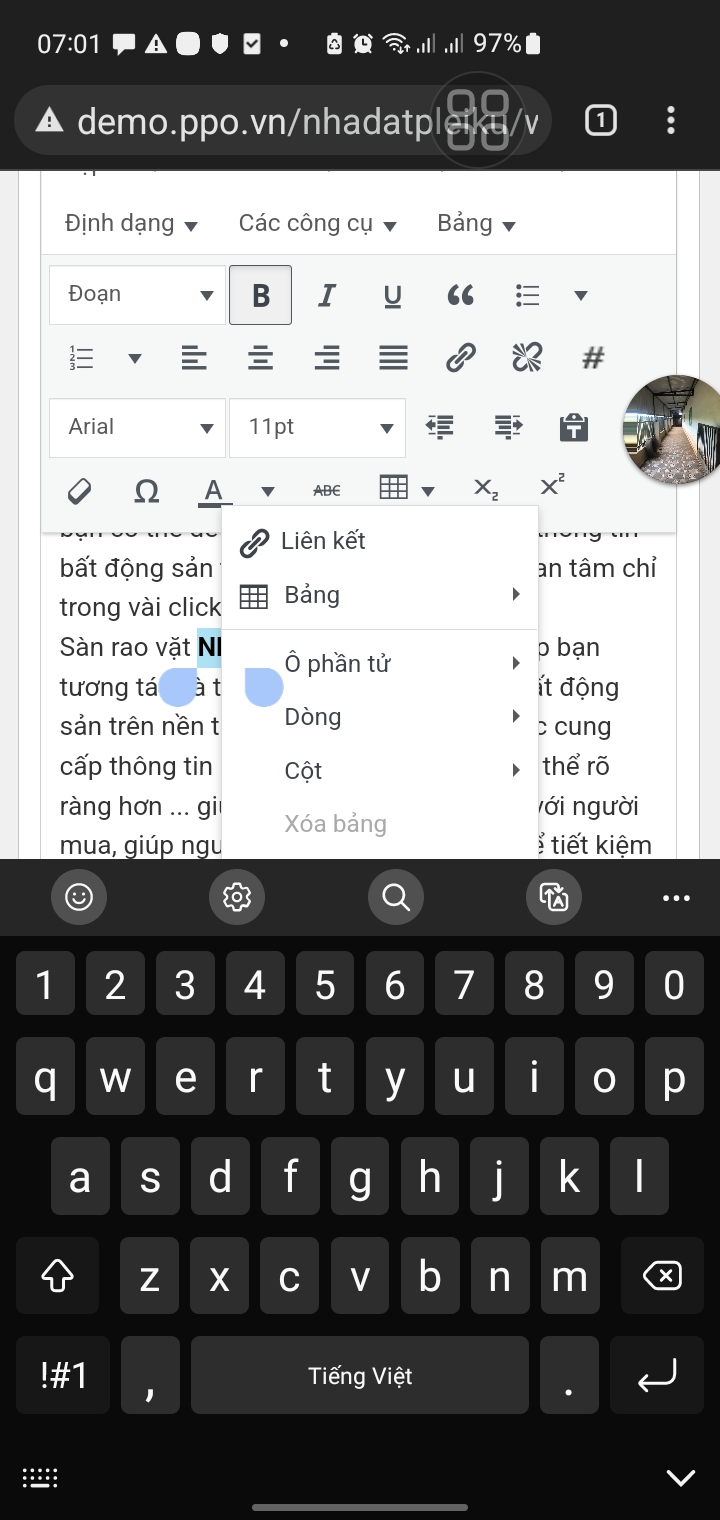Center align the text

(x=260, y=358)
